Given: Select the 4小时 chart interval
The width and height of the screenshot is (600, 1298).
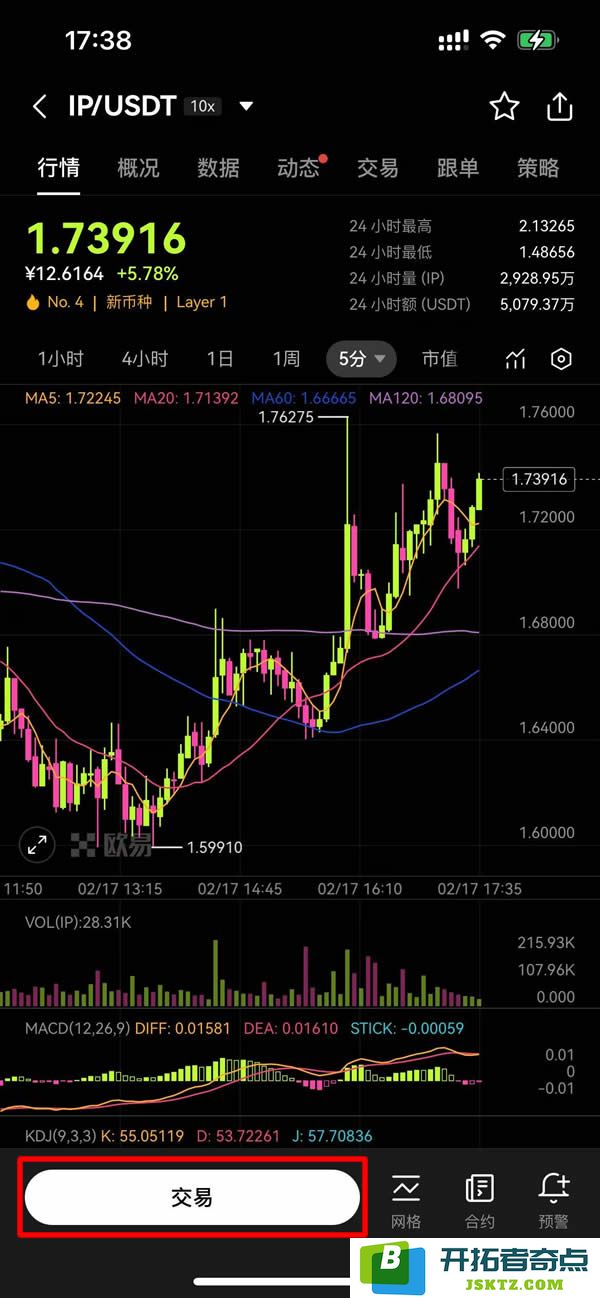Looking at the screenshot, I should pos(145,359).
